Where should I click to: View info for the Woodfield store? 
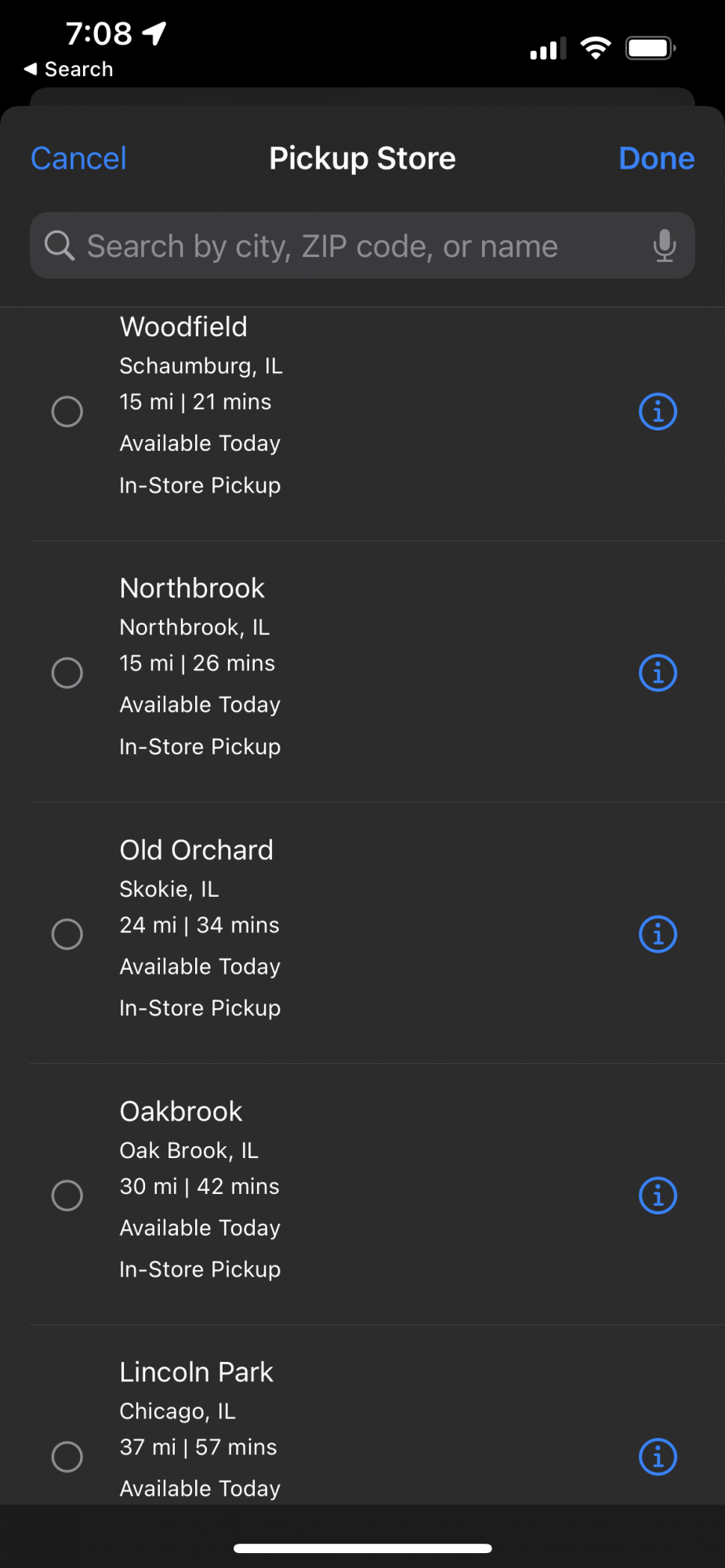(658, 412)
